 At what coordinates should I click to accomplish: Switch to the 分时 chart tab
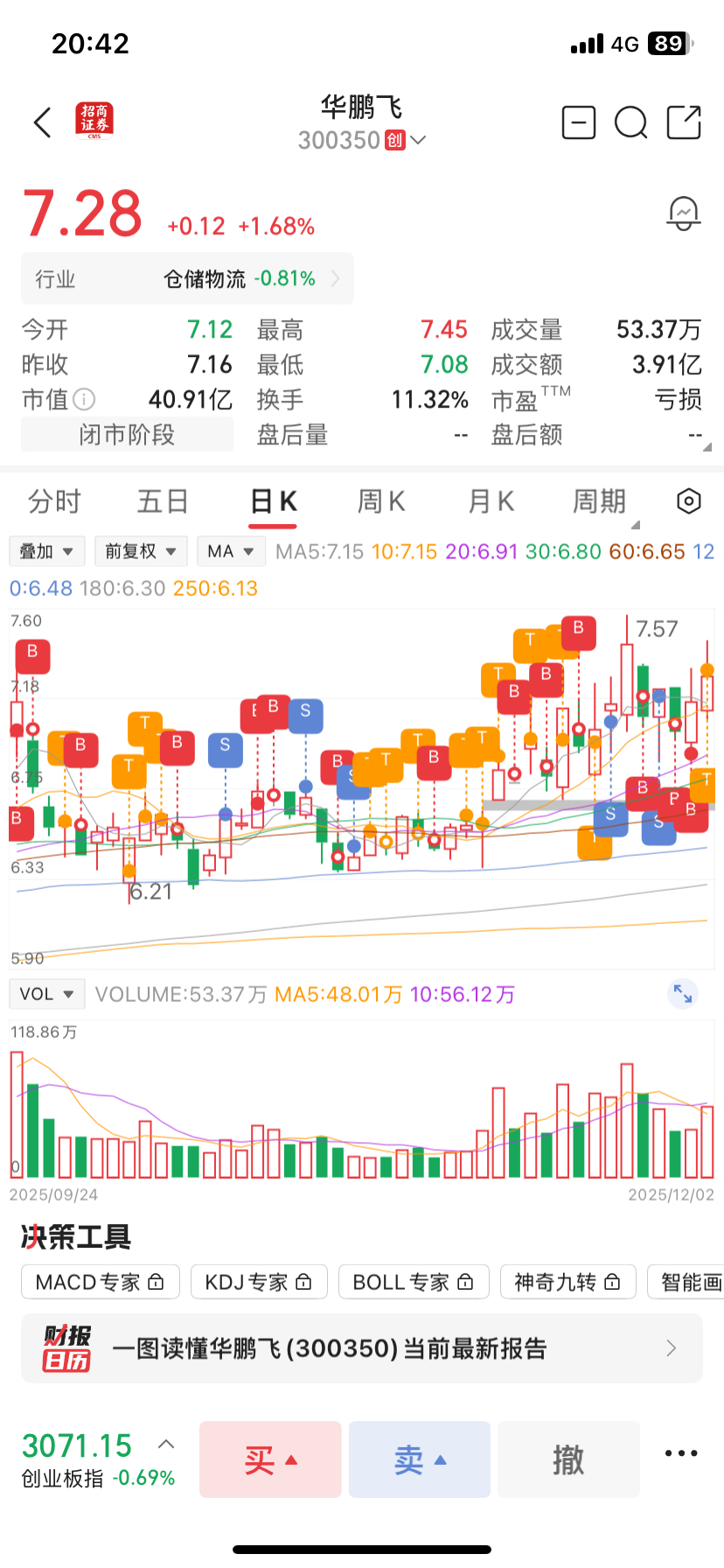coord(54,501)
